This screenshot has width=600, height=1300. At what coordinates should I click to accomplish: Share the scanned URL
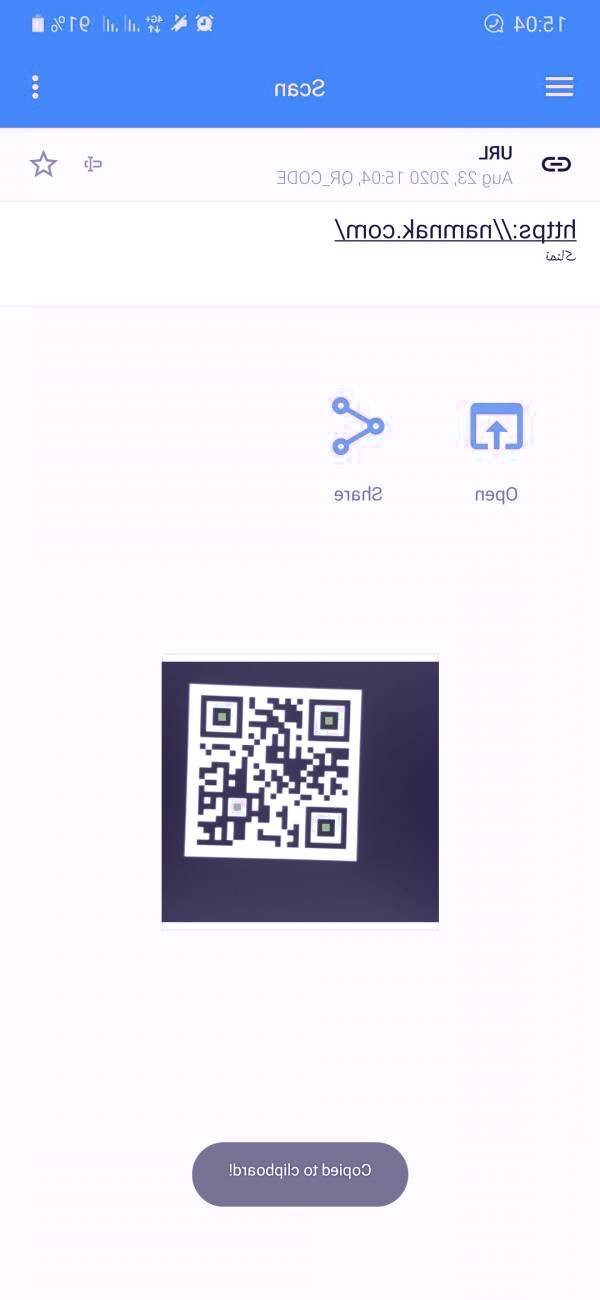coord(357,447)
